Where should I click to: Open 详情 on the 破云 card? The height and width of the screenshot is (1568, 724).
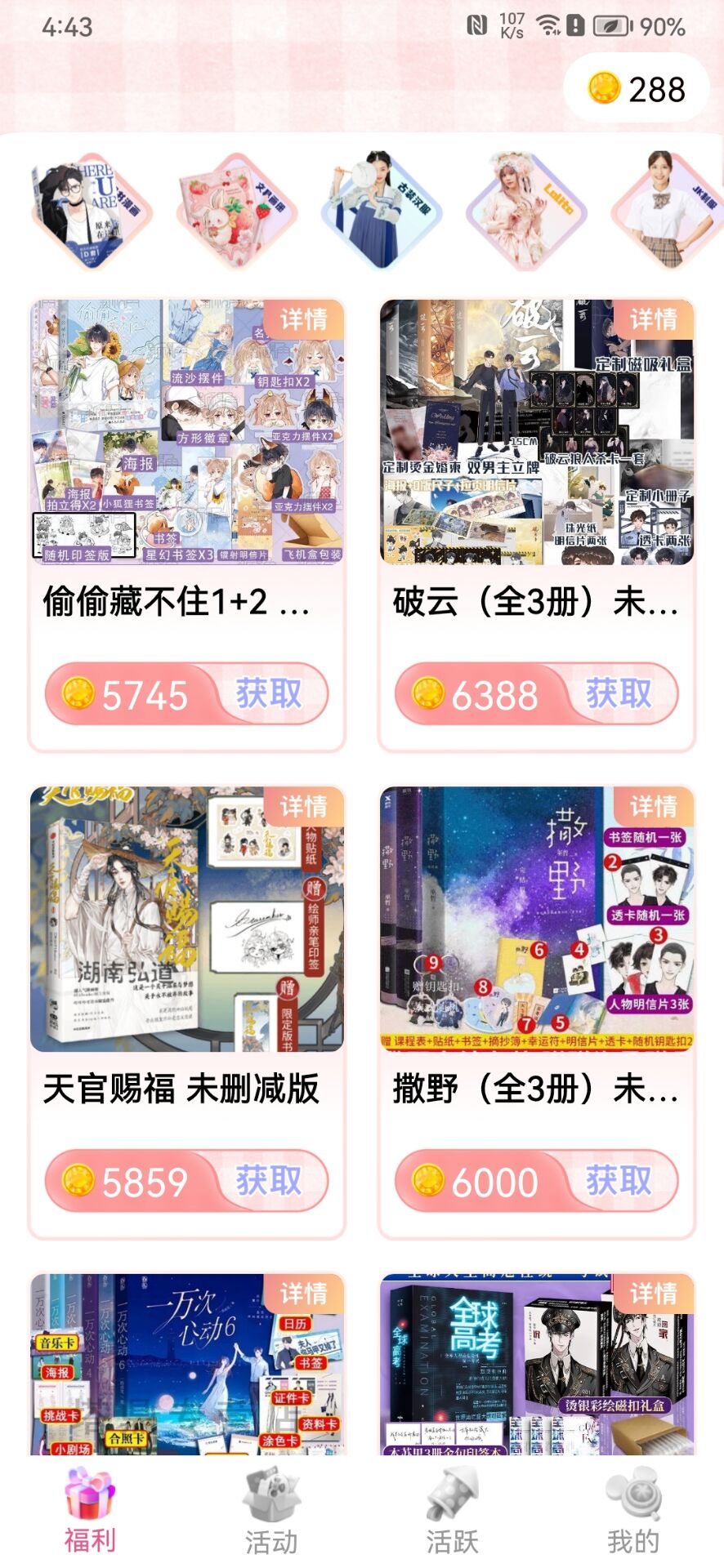[x=656, y=321]
